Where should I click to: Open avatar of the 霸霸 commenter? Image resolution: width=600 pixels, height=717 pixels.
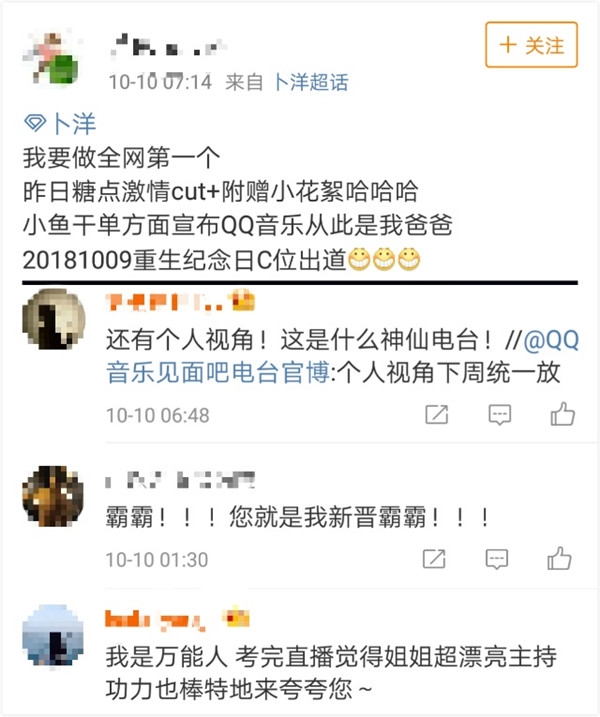click(x=53, y=493)
